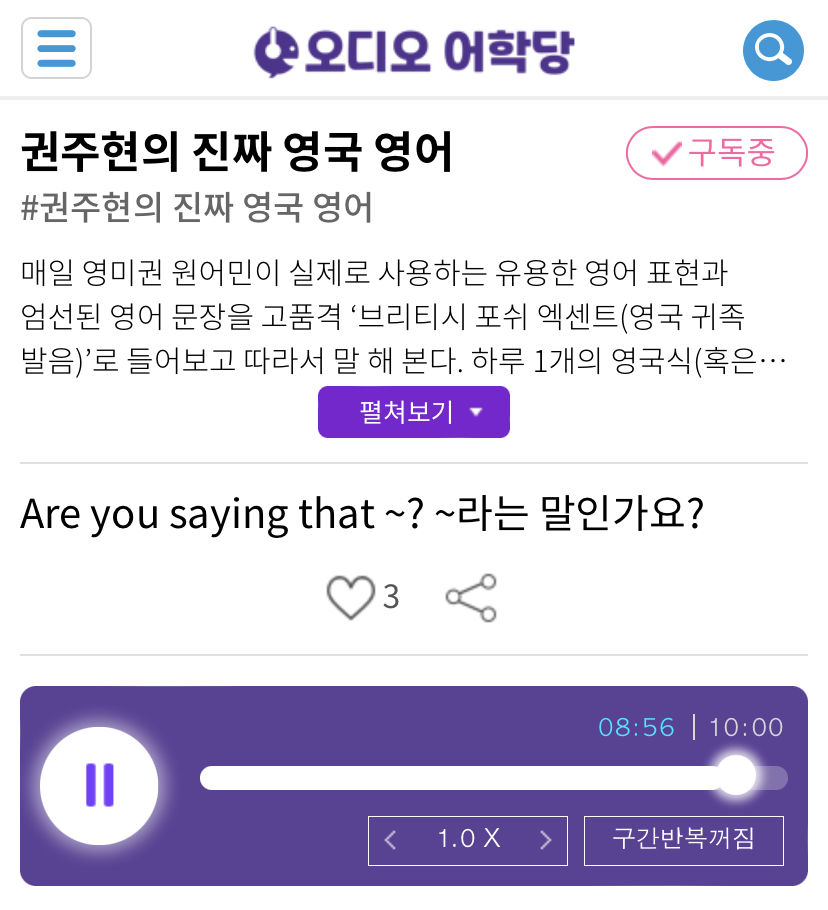This screenshot has height=910, width=828.
Task: Toggle the 구독중 subscription status
Action: (716, 153)
